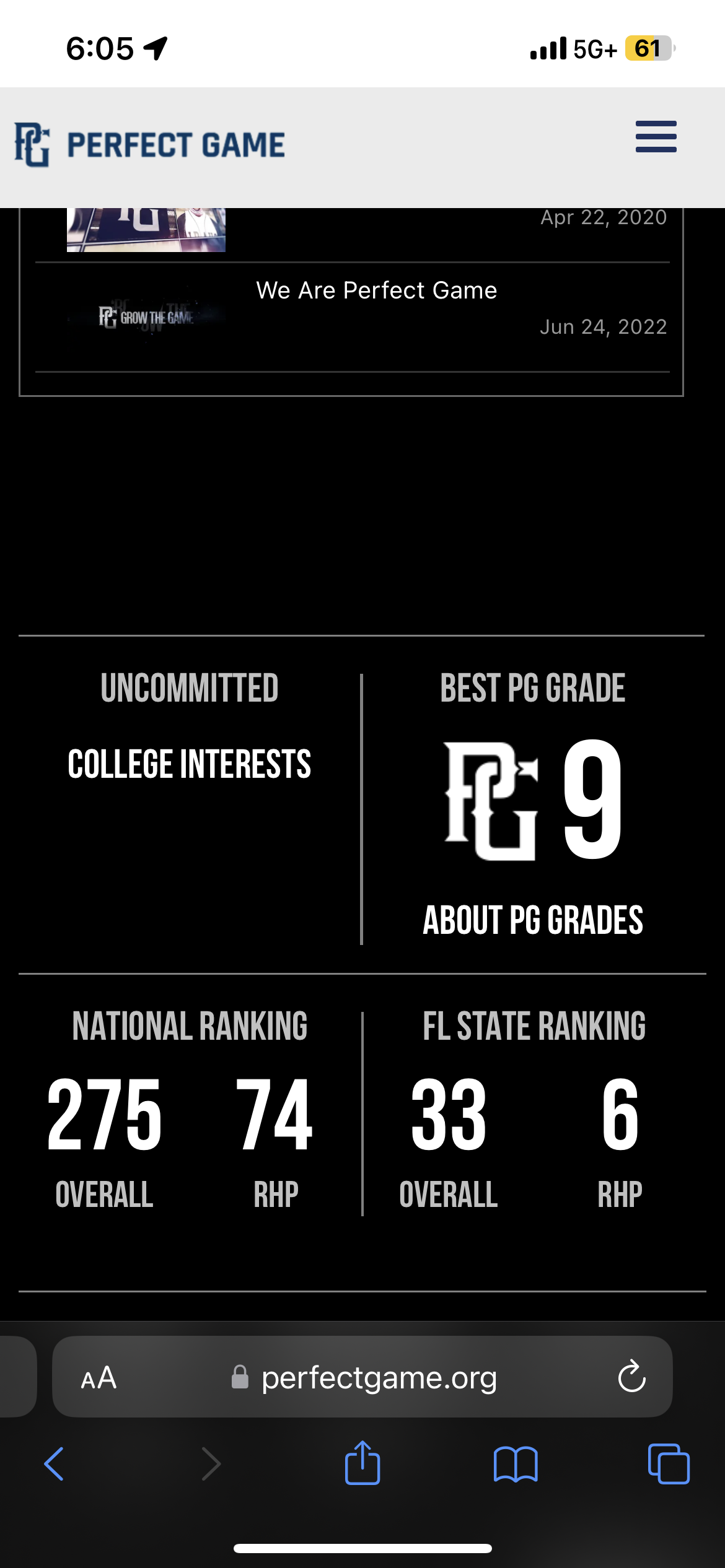This screenshot has width=725, height=1568.
Task: View College Interests
Action: [x=190, y=764]
